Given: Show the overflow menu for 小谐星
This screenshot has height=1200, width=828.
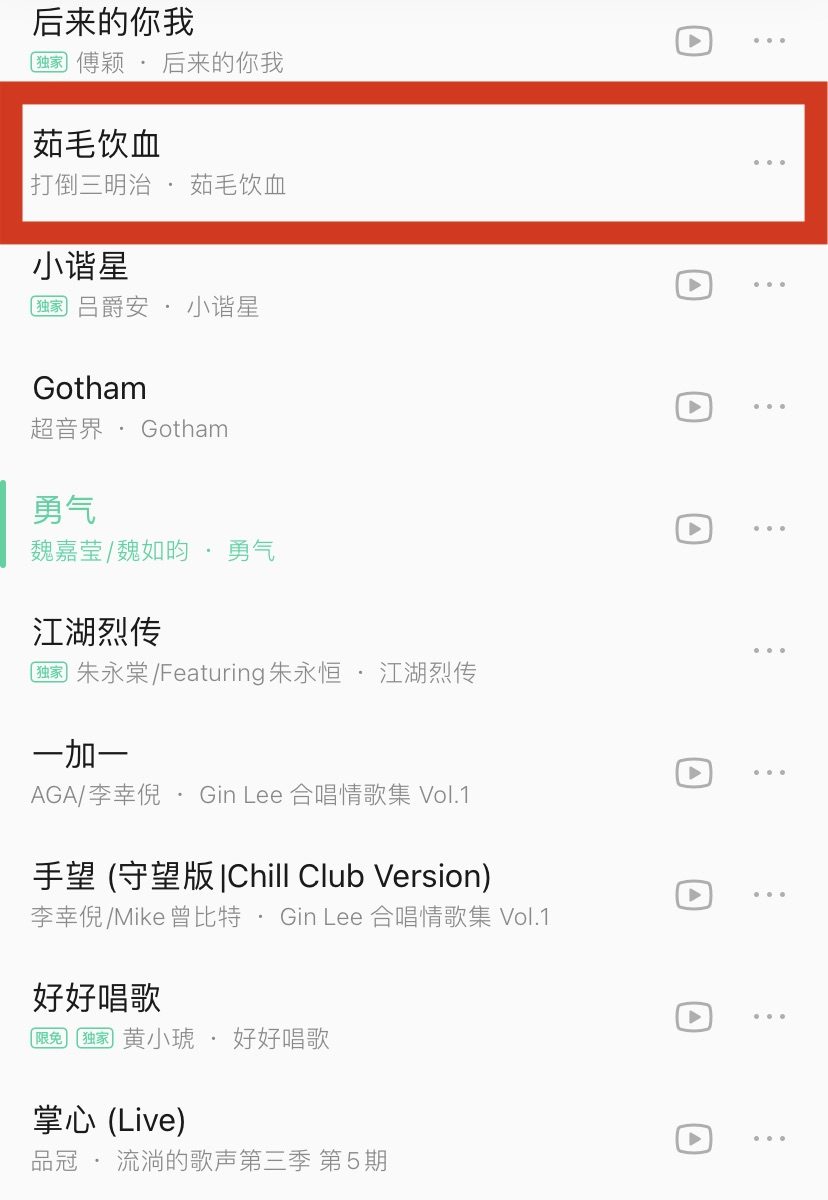Looking at the screenshot, I should point(769,285).
